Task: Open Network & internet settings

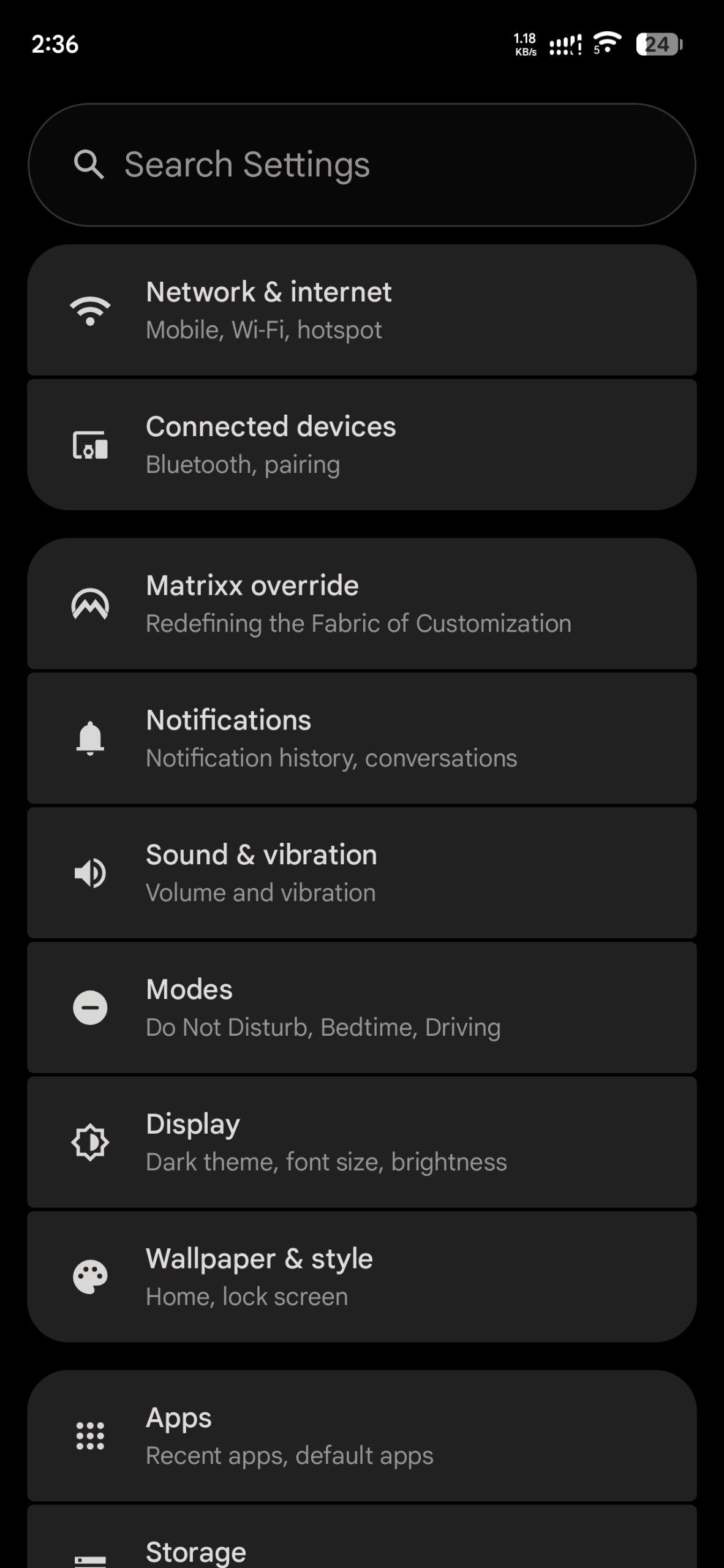Action: (361, 311)
